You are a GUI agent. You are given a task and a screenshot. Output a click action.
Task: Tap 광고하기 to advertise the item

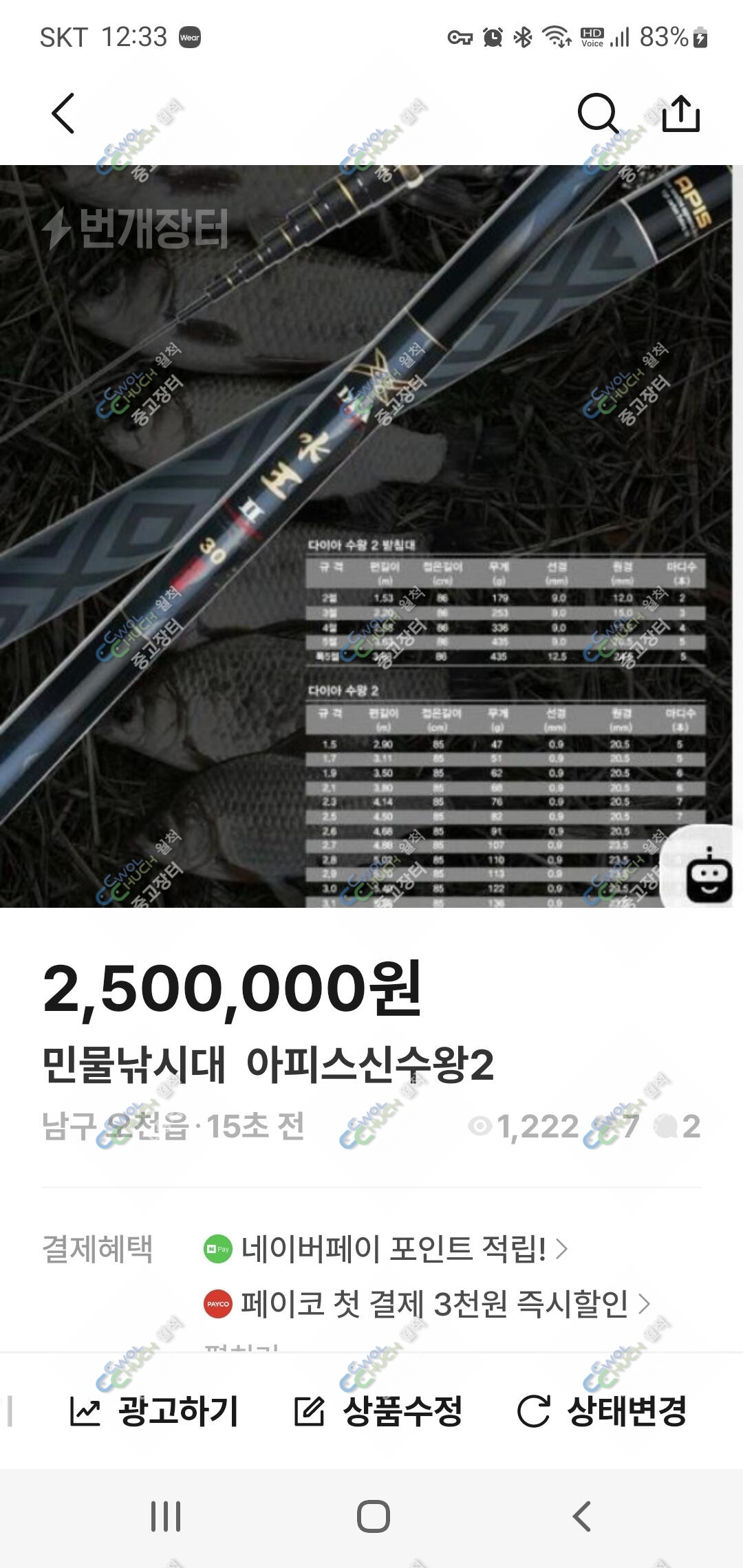pos(154,1412)
